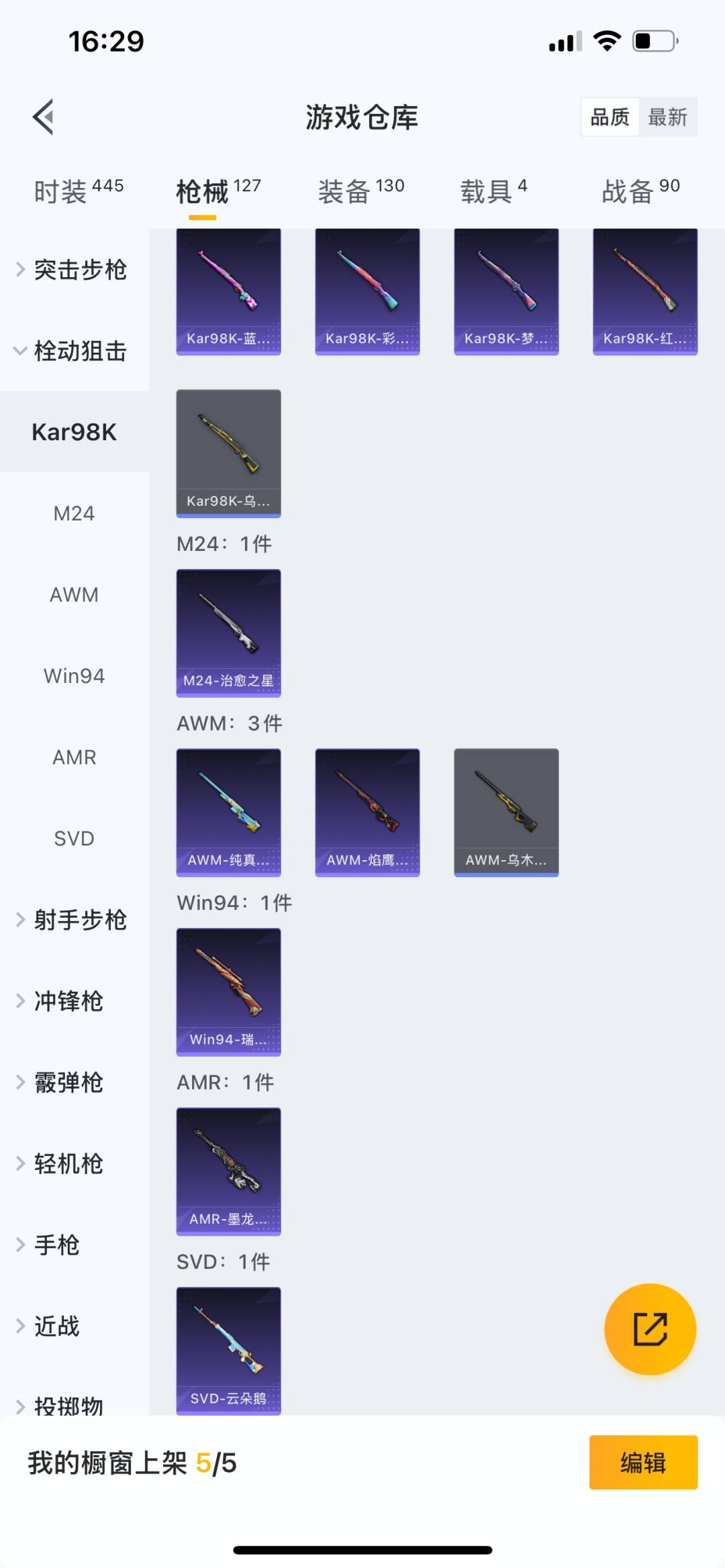Tap the yellow share floating button
Image resolution: width=725 pixels, height=1568 pixels.
(650, 1328)
